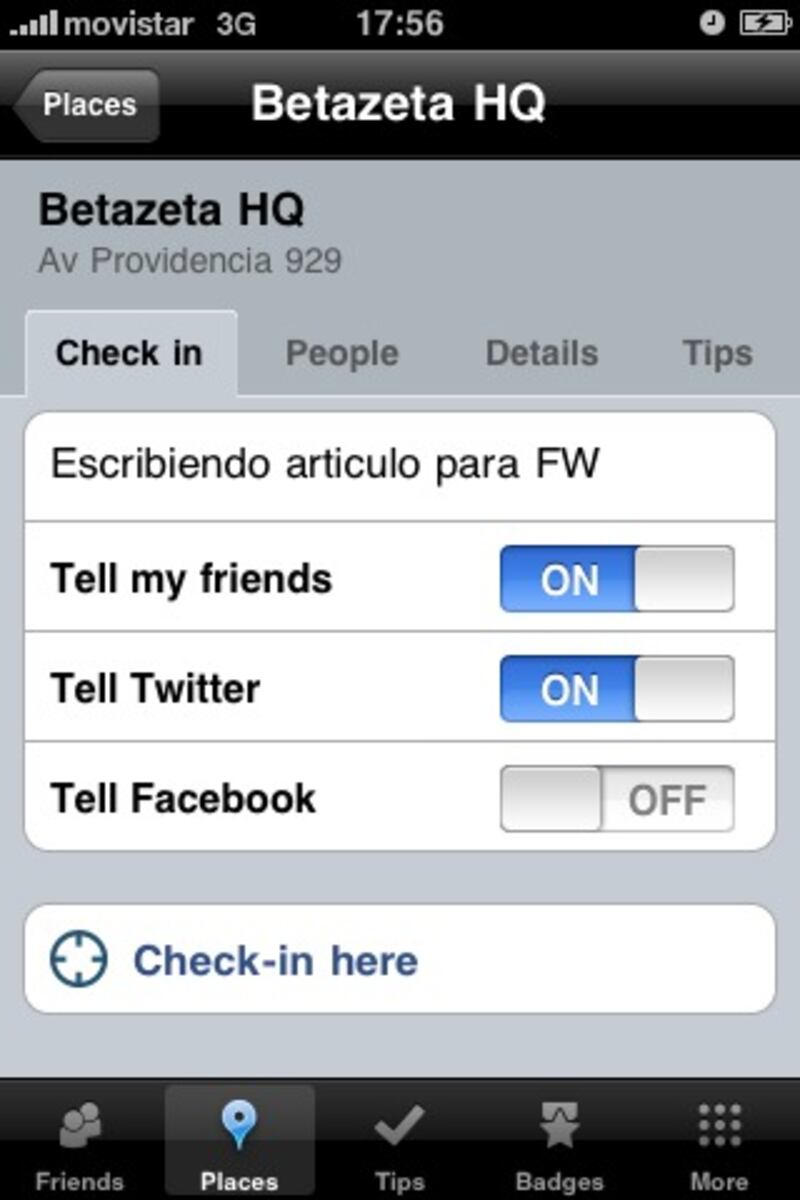Enable the Tell Facebook switch
This screenshot has width=800, height=1200.
point(617,799)
